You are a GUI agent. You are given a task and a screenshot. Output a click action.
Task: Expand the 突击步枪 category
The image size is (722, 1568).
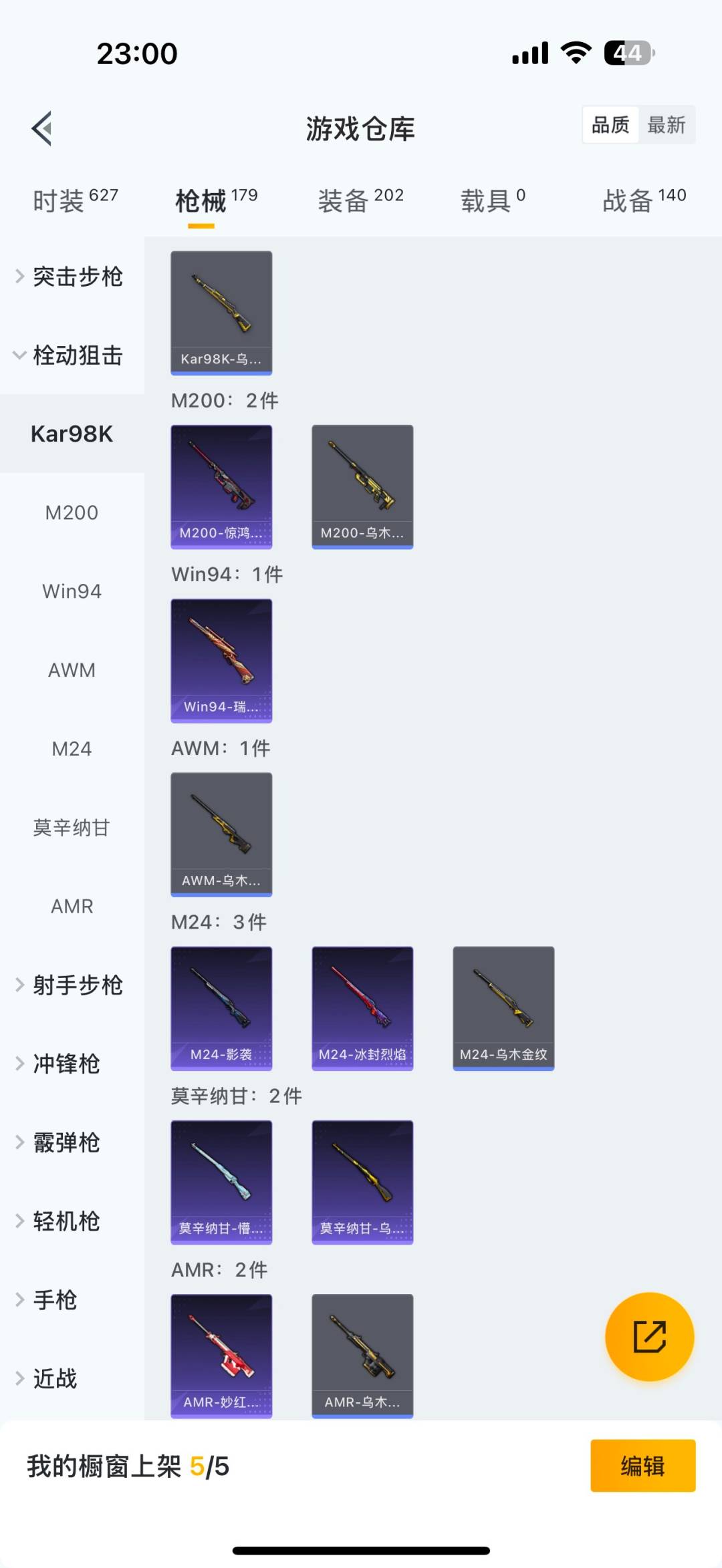[x=77, y=277]
